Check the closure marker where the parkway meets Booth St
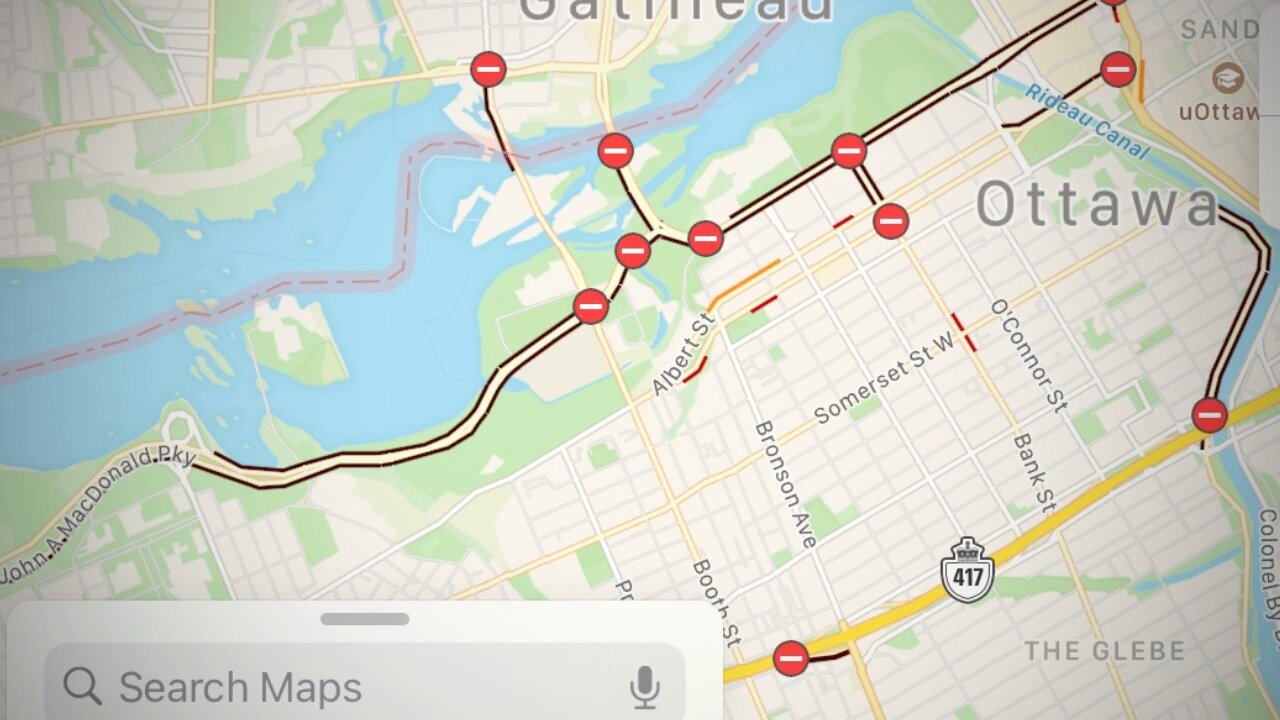 [591, 306]
